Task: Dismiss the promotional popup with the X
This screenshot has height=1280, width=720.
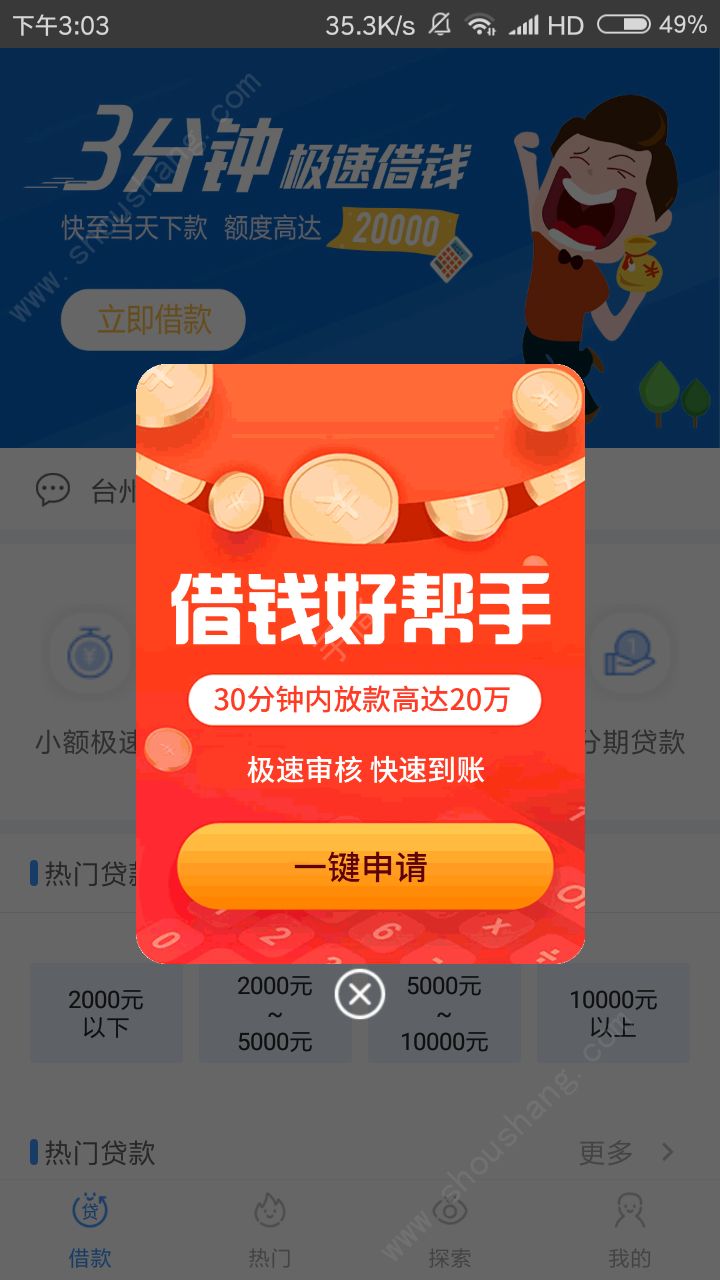Action: tap(360, 994)
